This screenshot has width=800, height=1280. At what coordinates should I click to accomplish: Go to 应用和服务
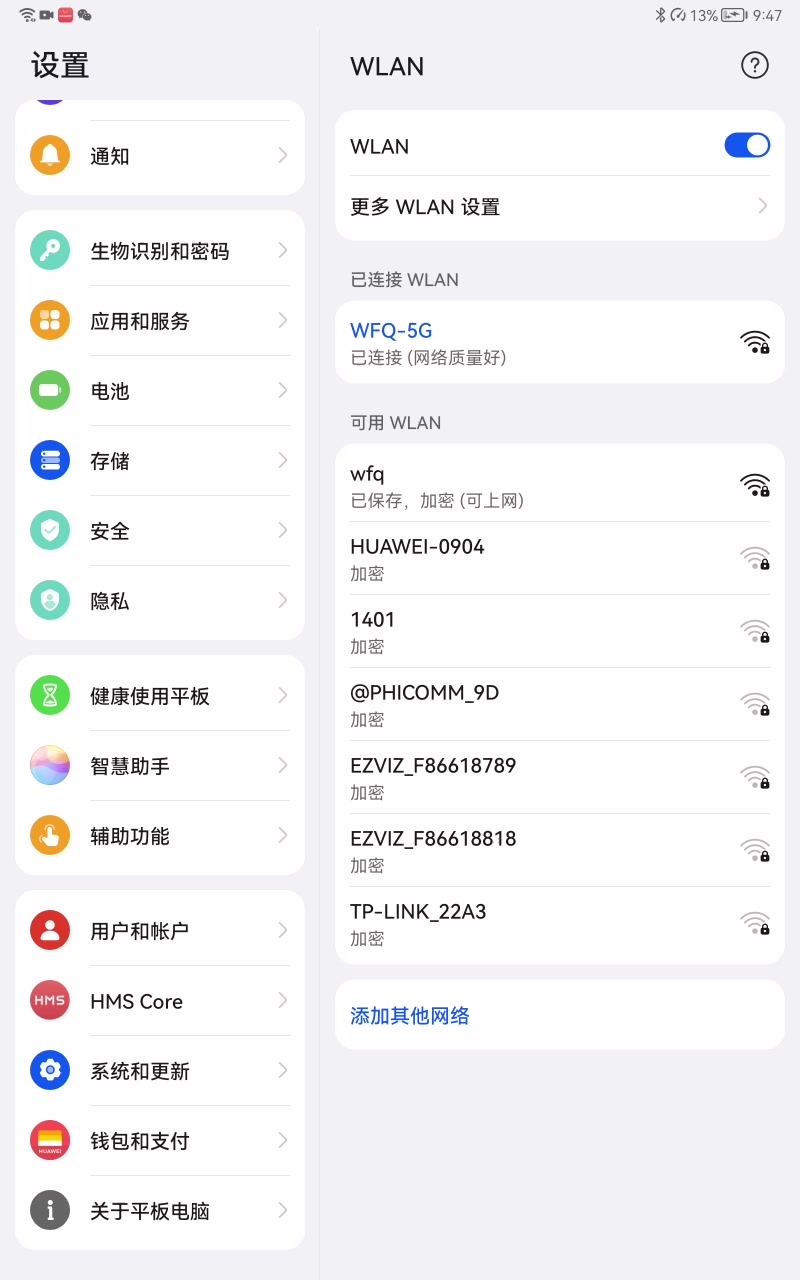160,321
